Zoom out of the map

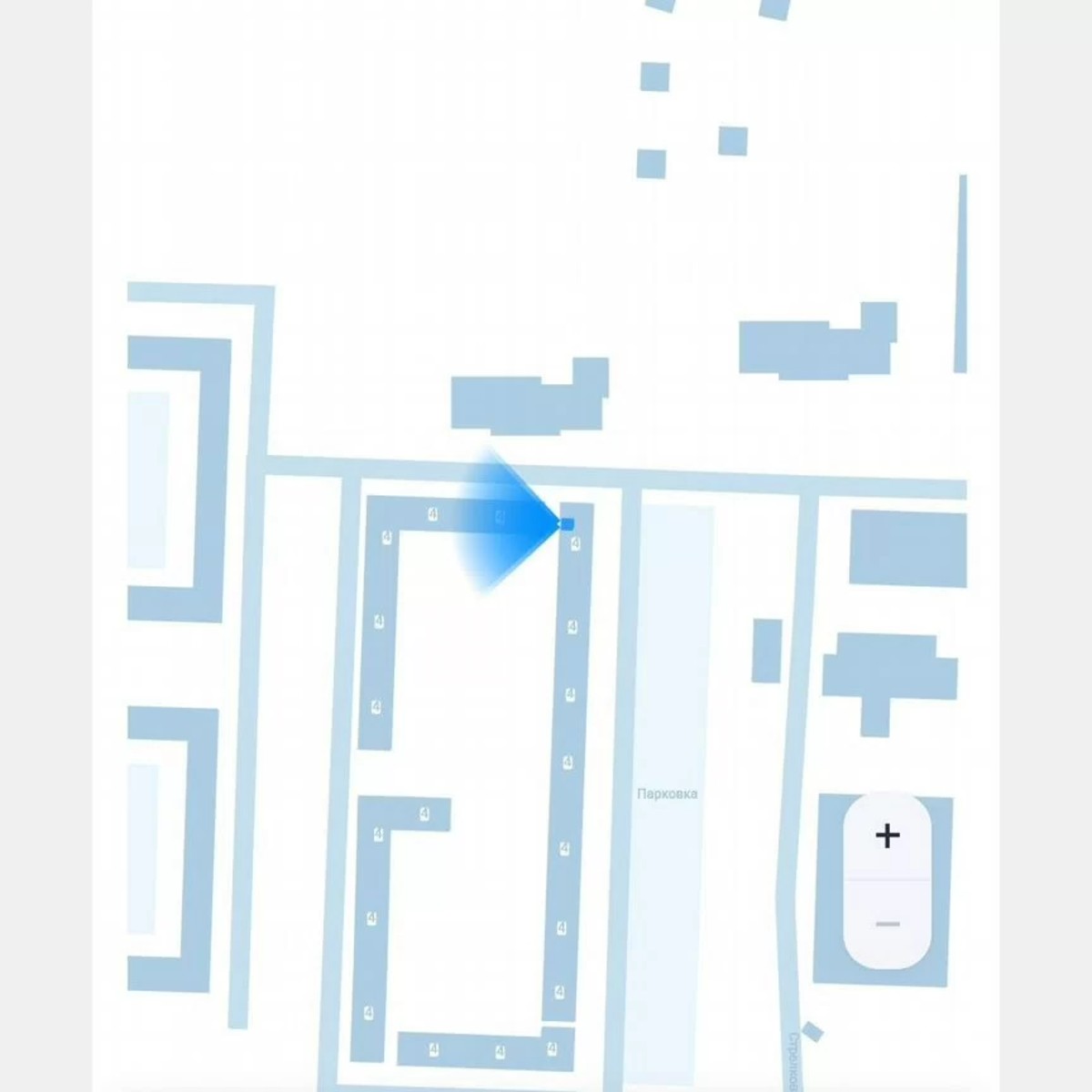pos(887,925)
